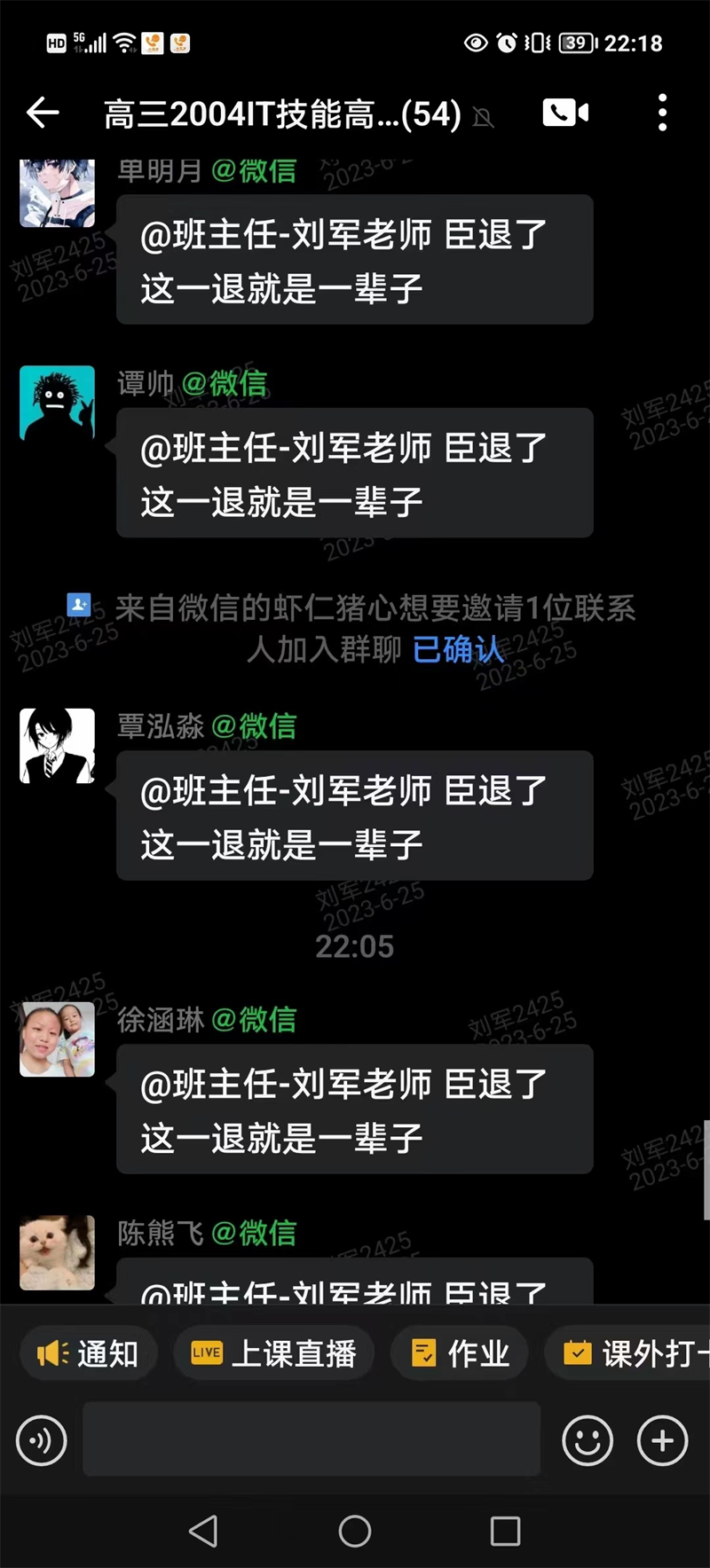Open the three-dot overflow menu

coord(662,113)
